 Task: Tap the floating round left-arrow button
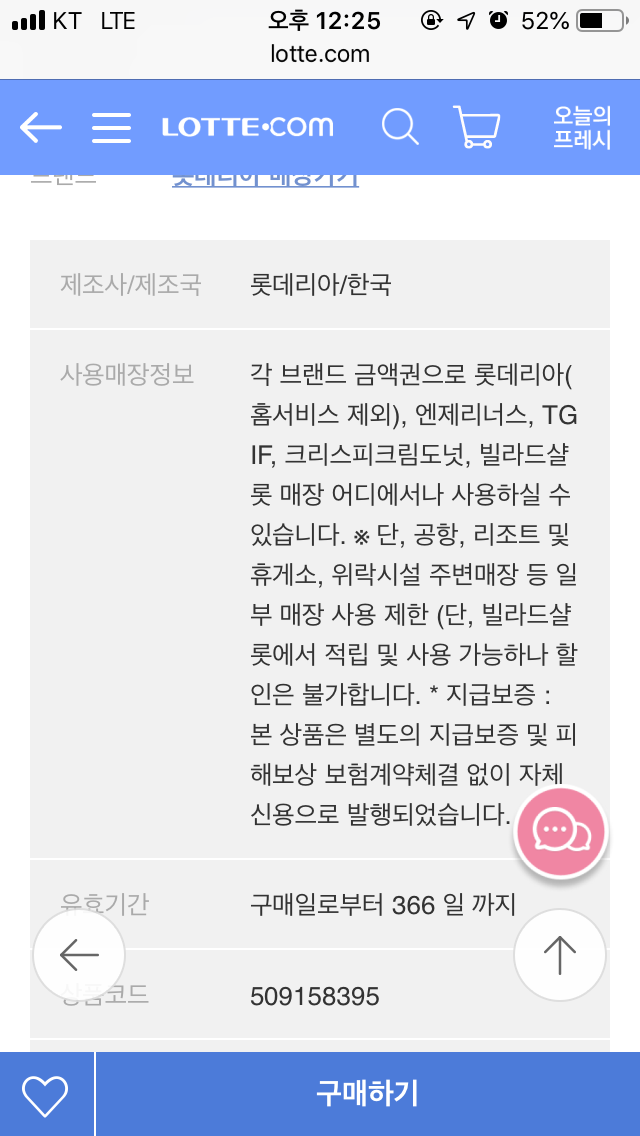[x=79, y=956]
